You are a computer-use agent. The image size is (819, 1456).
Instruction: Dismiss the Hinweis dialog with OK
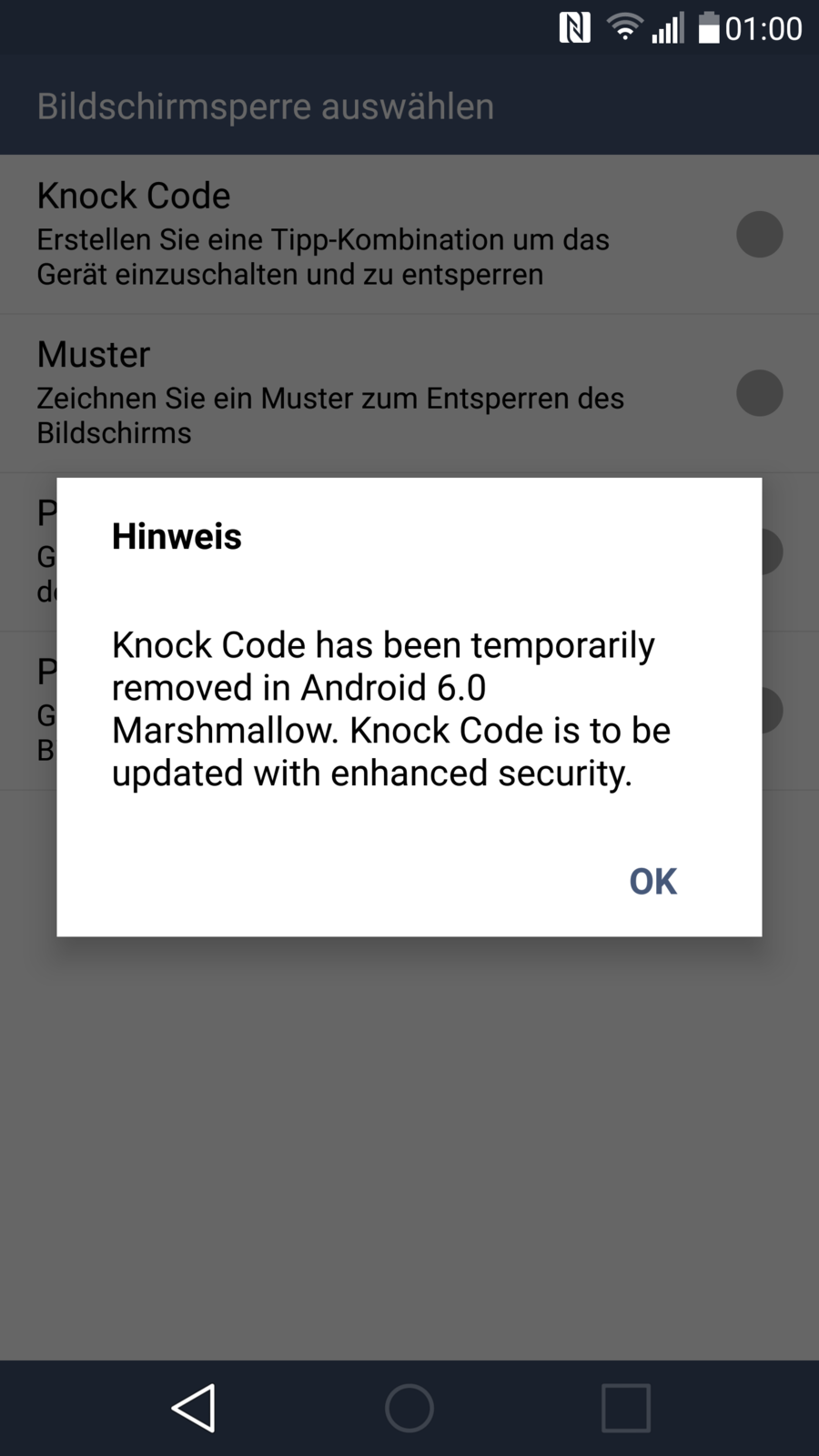[x=652, y=881]
